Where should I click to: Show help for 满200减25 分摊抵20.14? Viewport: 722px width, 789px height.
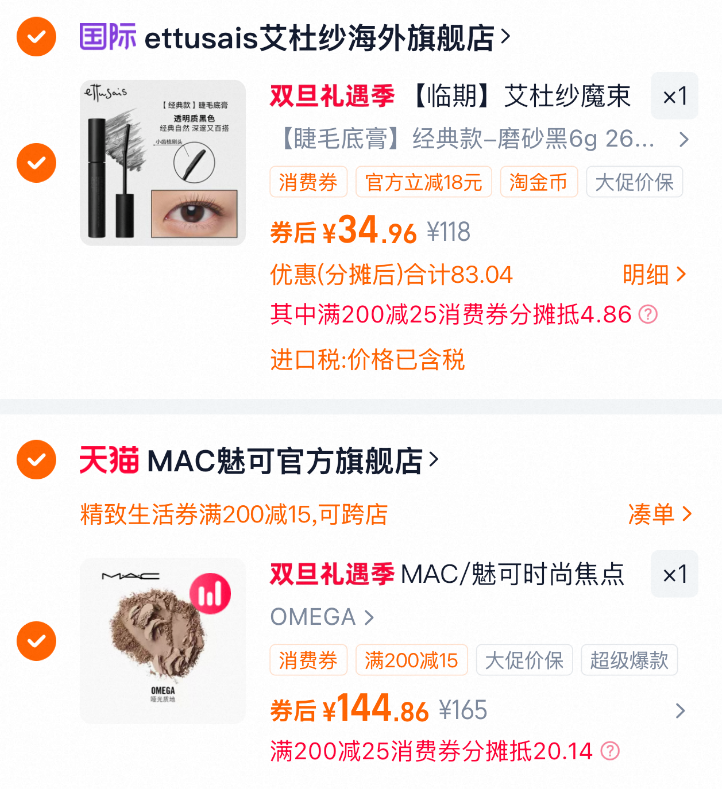pyautogui.click(x=609, y=750)
